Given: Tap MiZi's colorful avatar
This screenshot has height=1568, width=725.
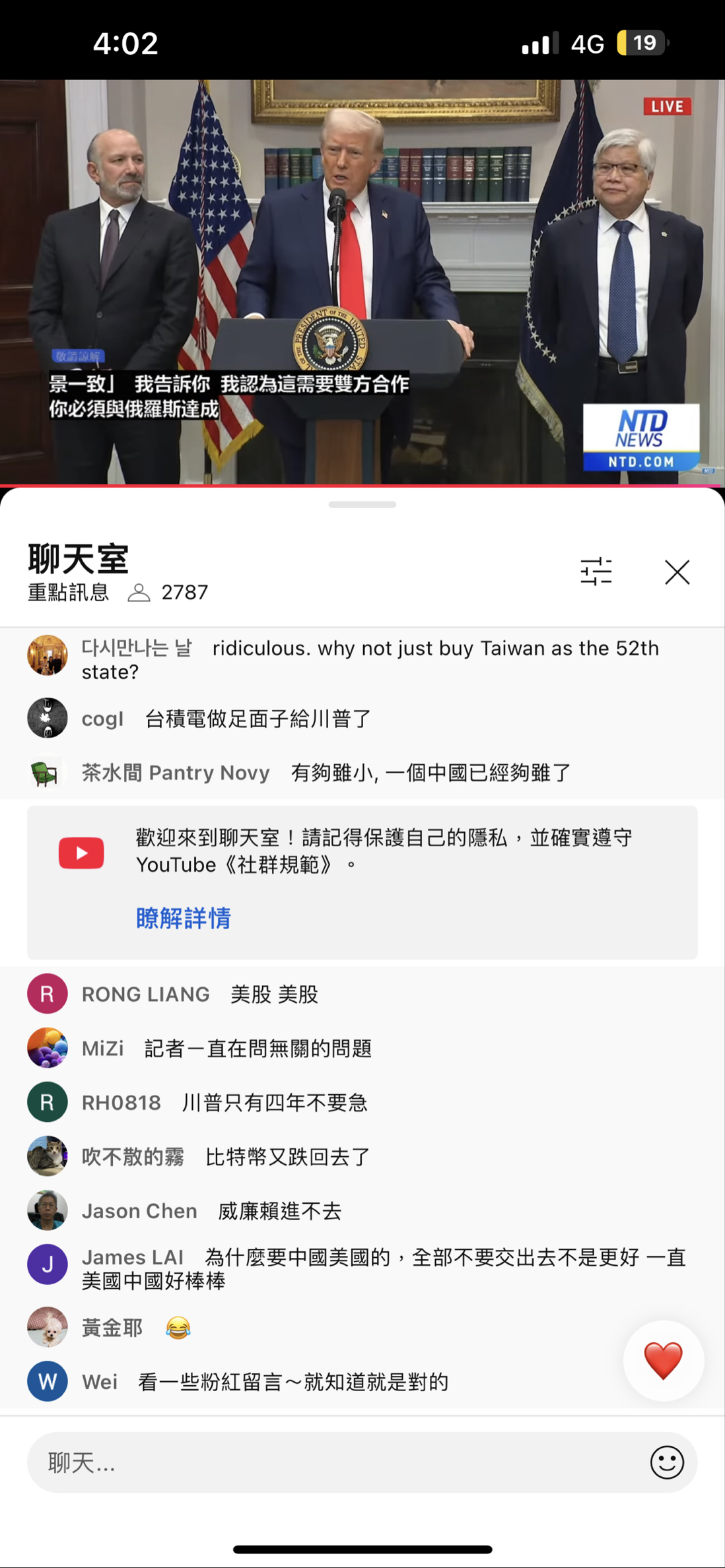Looking at the screenshot, I should [47, 1048].
